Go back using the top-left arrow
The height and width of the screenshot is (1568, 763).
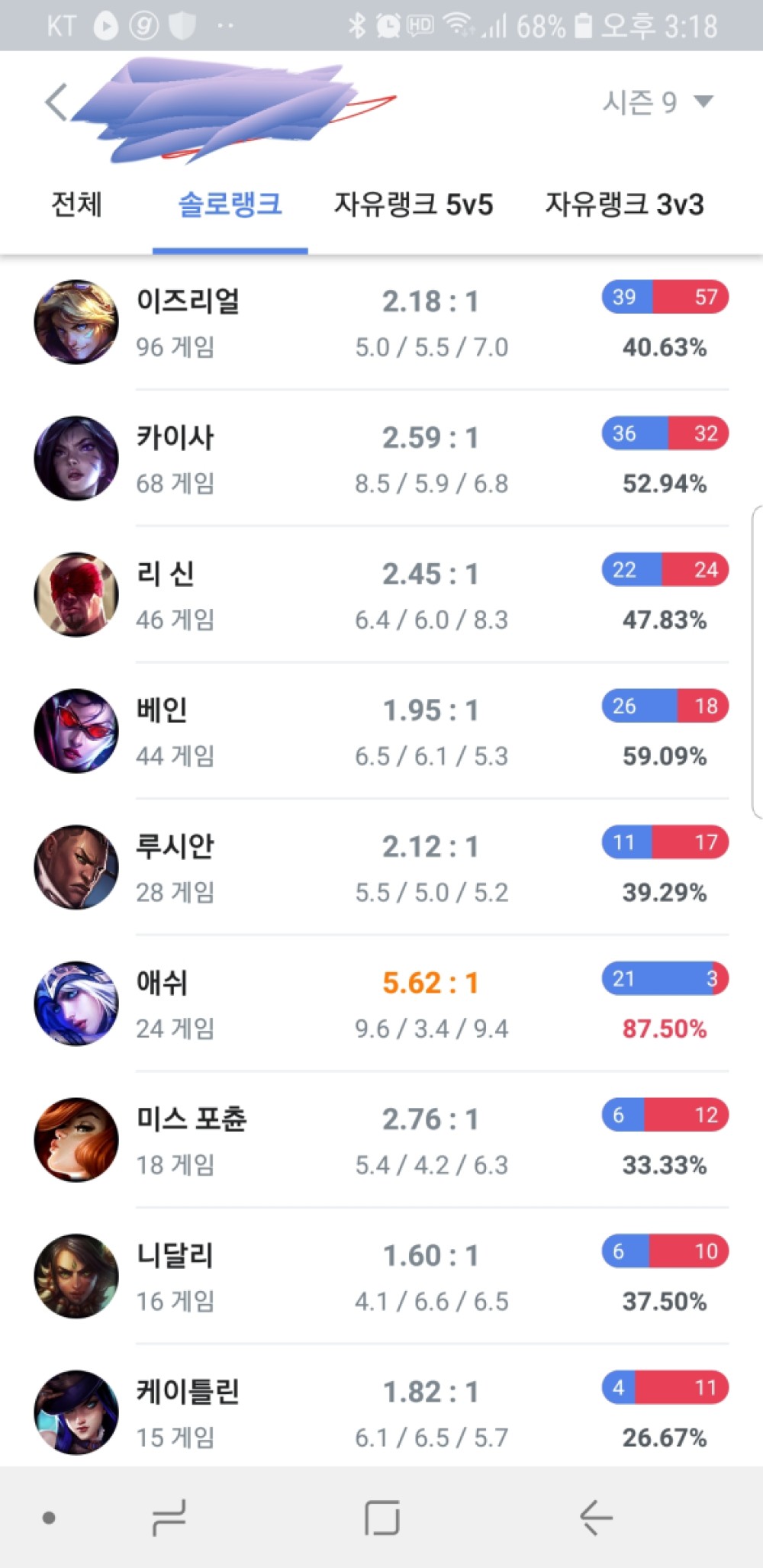click(x=56, y=102)
